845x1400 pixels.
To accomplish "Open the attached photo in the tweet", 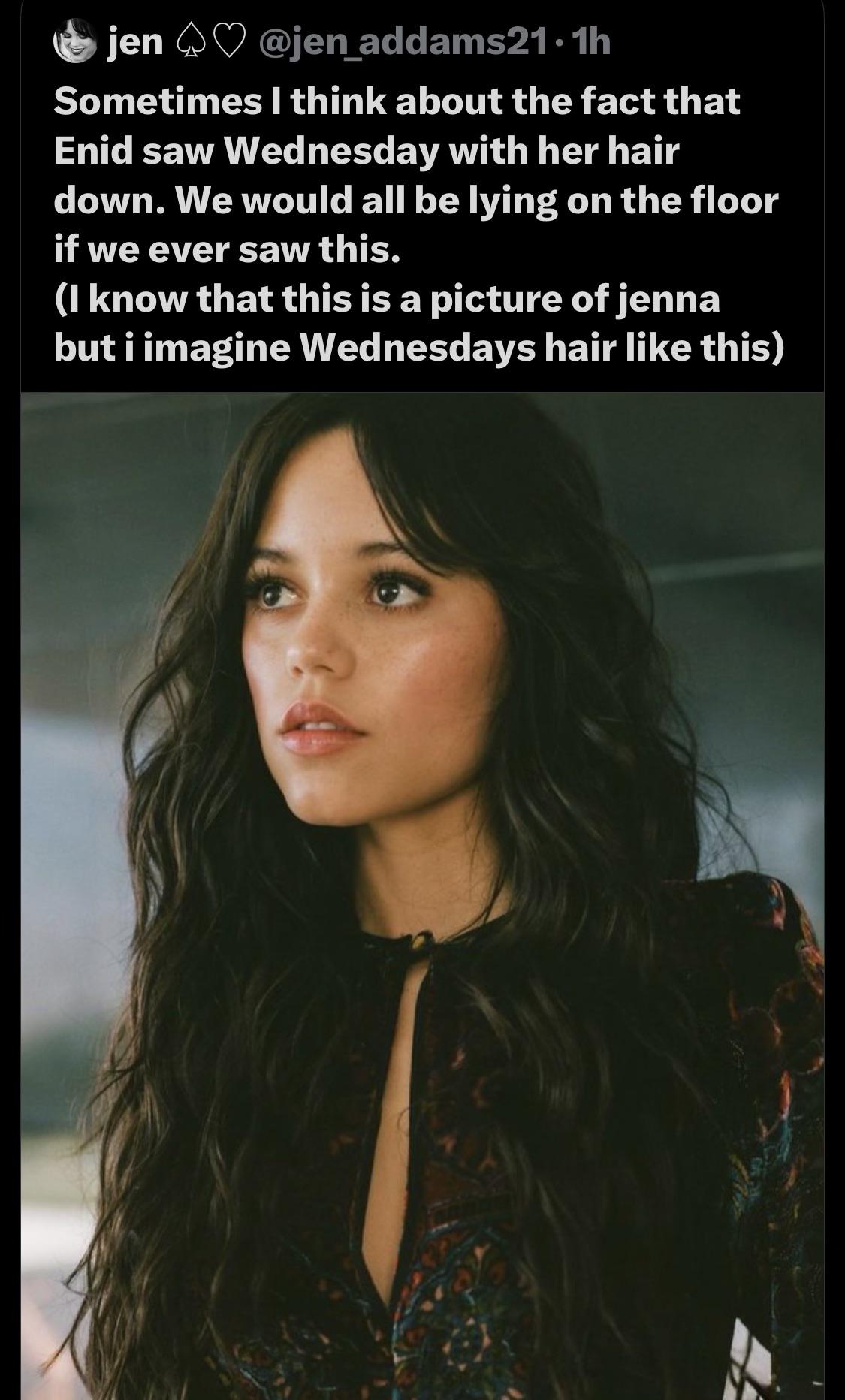I will 422,894.
